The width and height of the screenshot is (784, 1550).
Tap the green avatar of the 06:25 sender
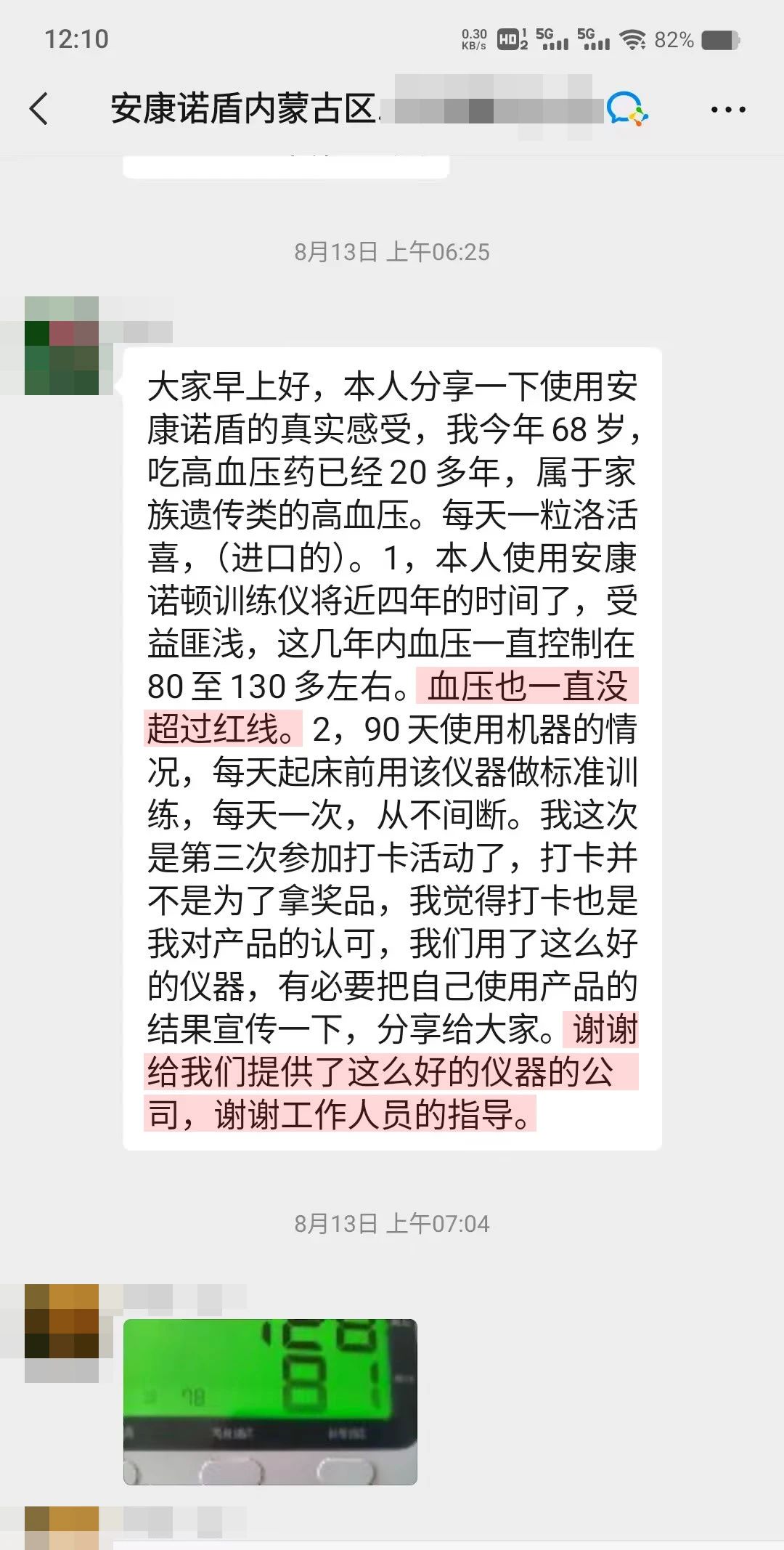pyautogui.click(x=62, y=346)
